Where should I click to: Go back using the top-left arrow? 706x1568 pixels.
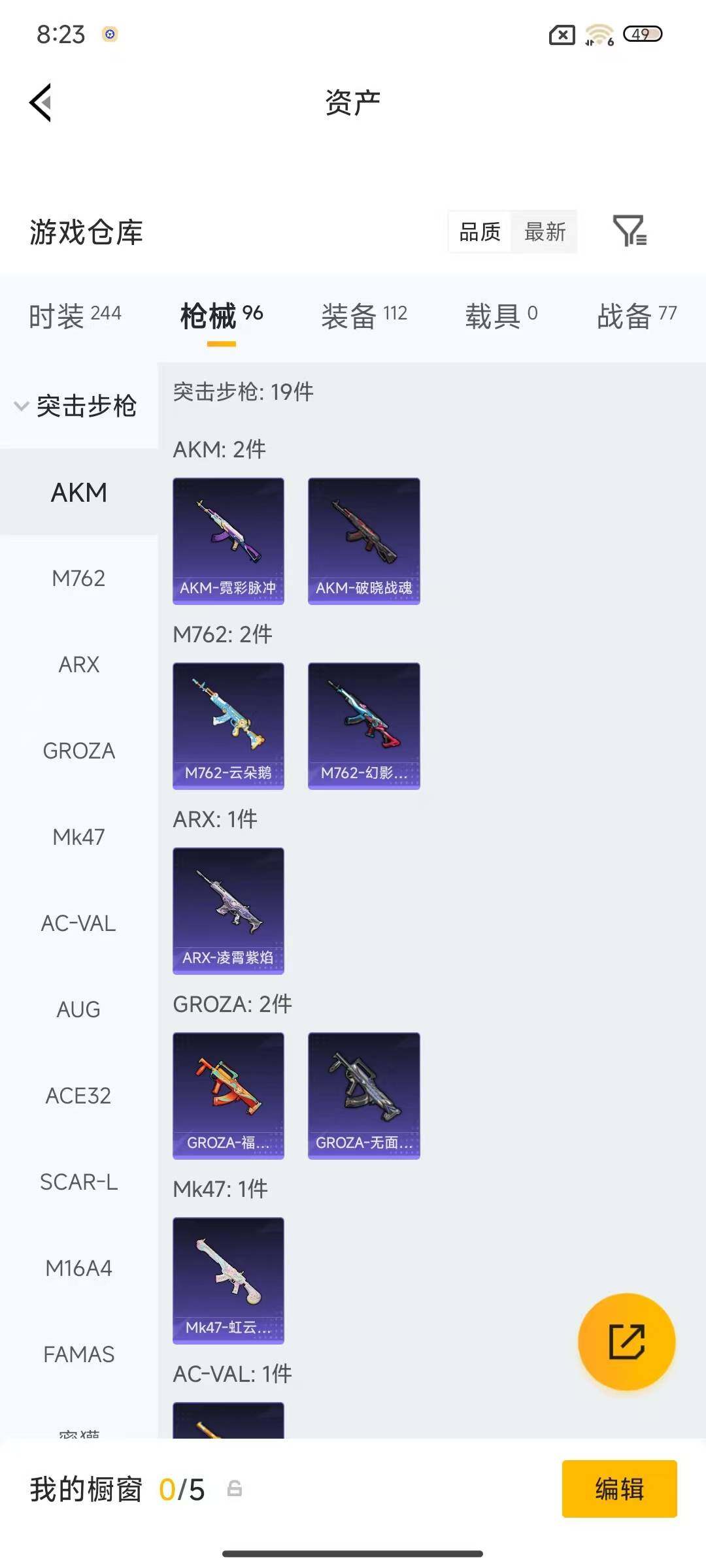(41, 103)
